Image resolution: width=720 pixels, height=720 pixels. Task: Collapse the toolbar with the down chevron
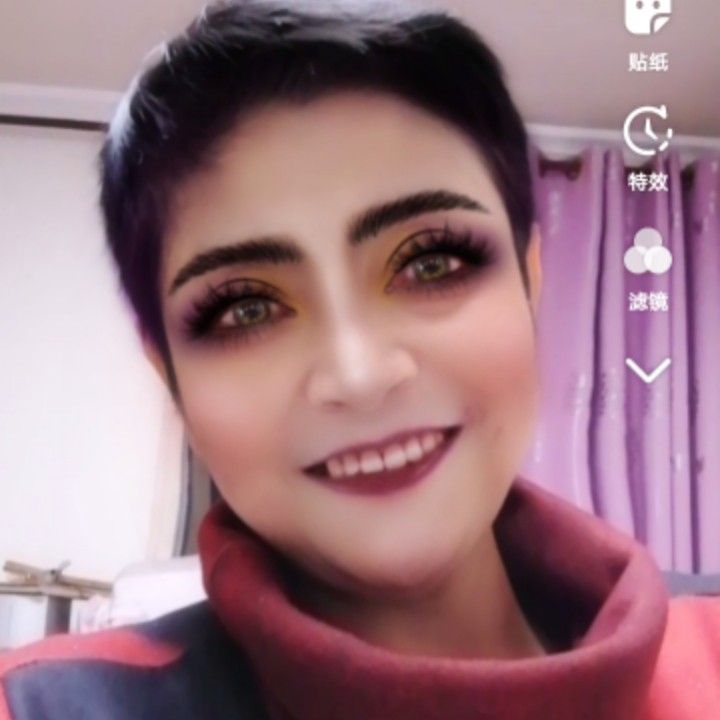pyautogui.click(x=647, y=371)
